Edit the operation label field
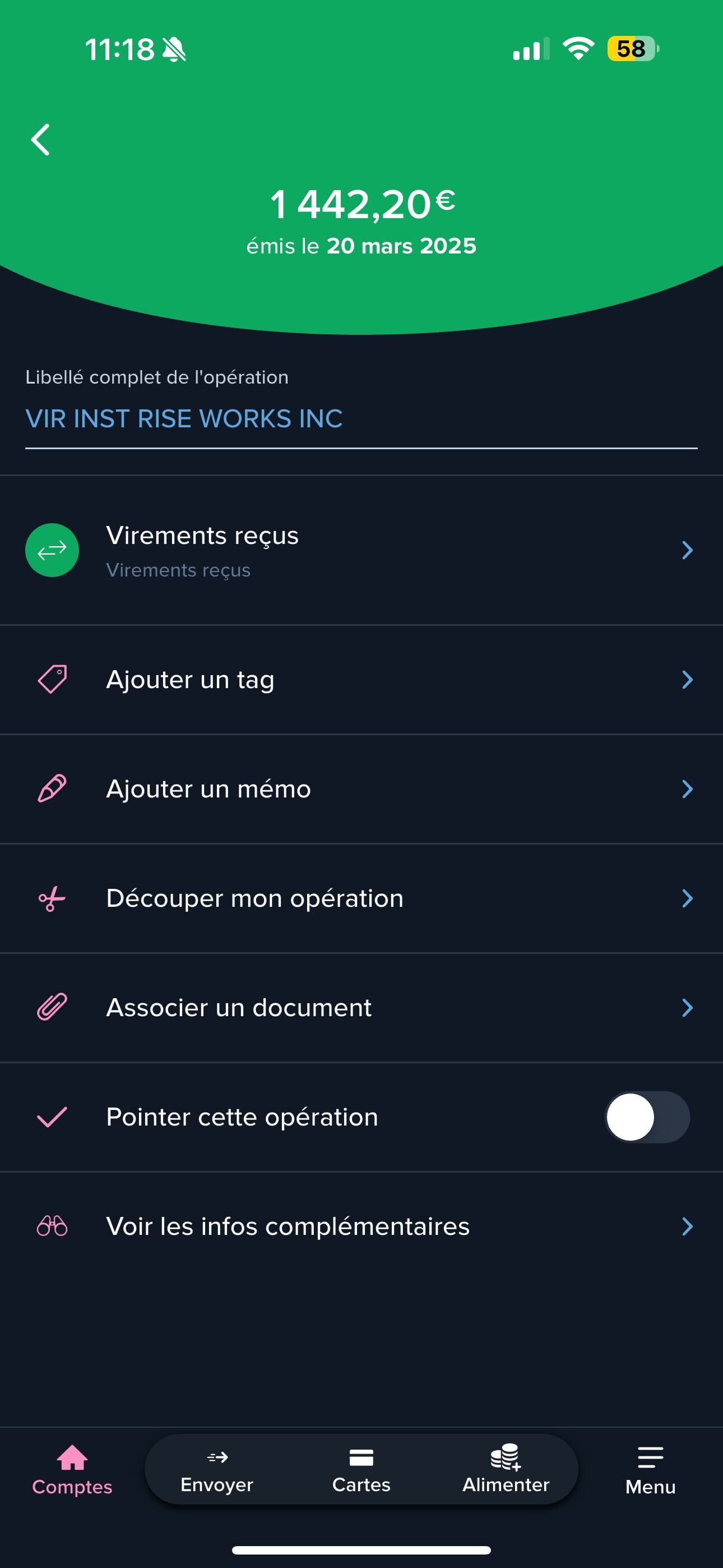Viewport: 723px width, 1568px height. (x=360, y=419)
